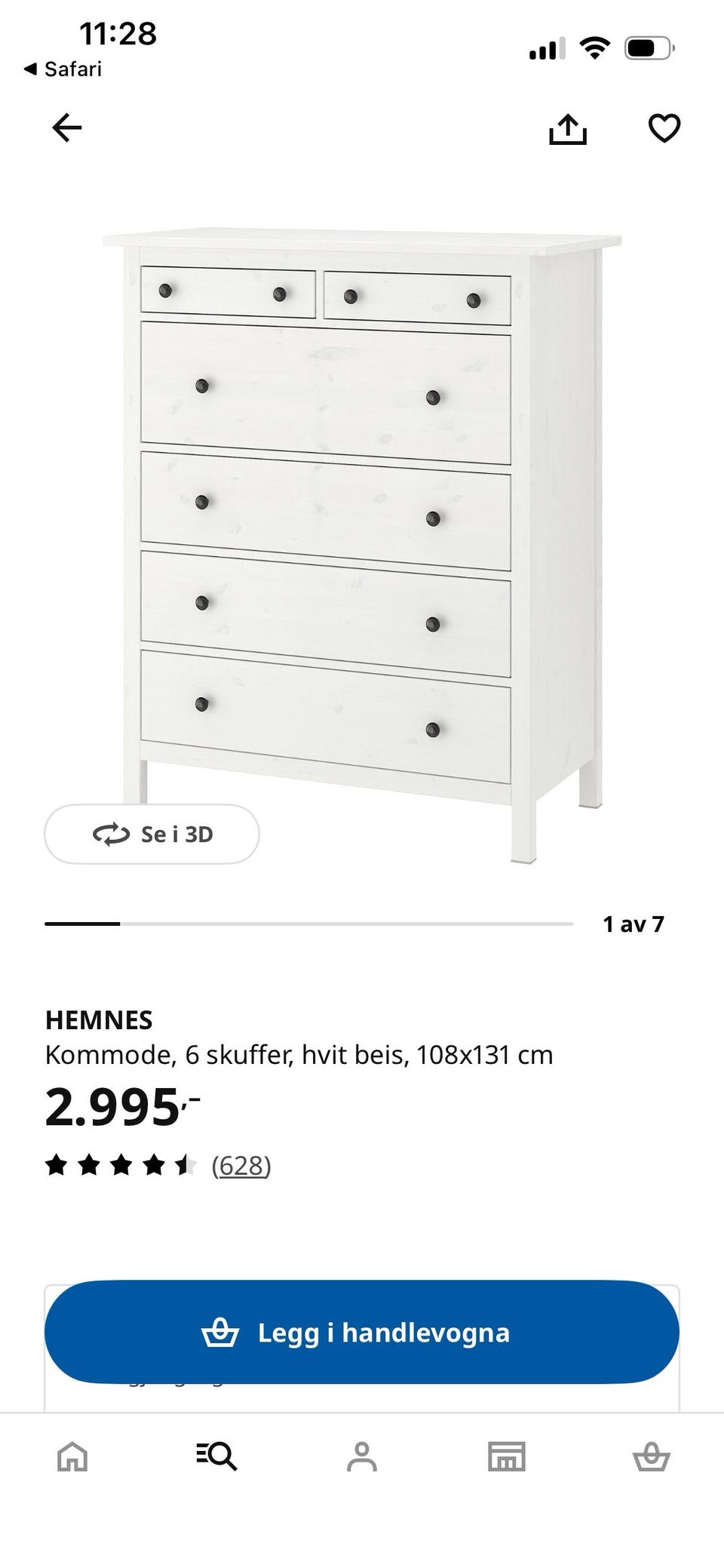Tap Legg i handlevogna to add to cart
Screen dimensions: 724x1568
[362, 1332]
